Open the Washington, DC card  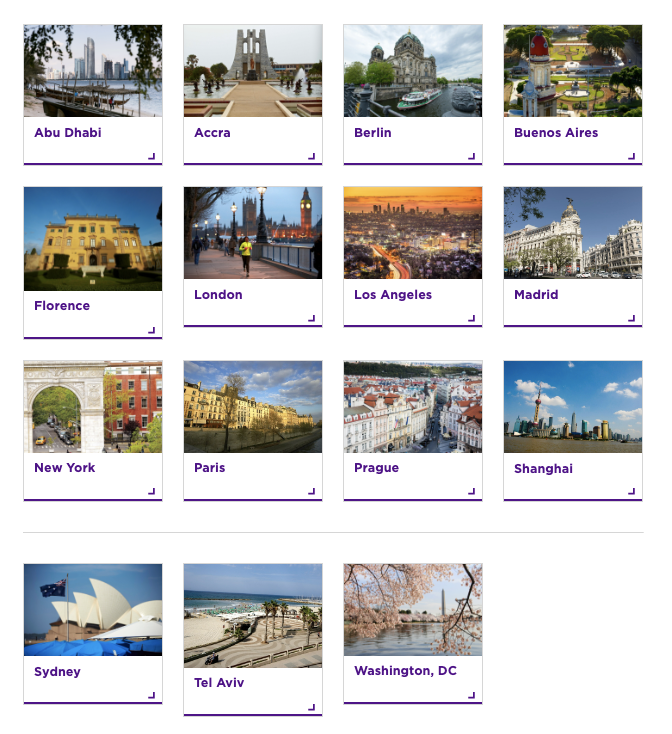(413, 633)
